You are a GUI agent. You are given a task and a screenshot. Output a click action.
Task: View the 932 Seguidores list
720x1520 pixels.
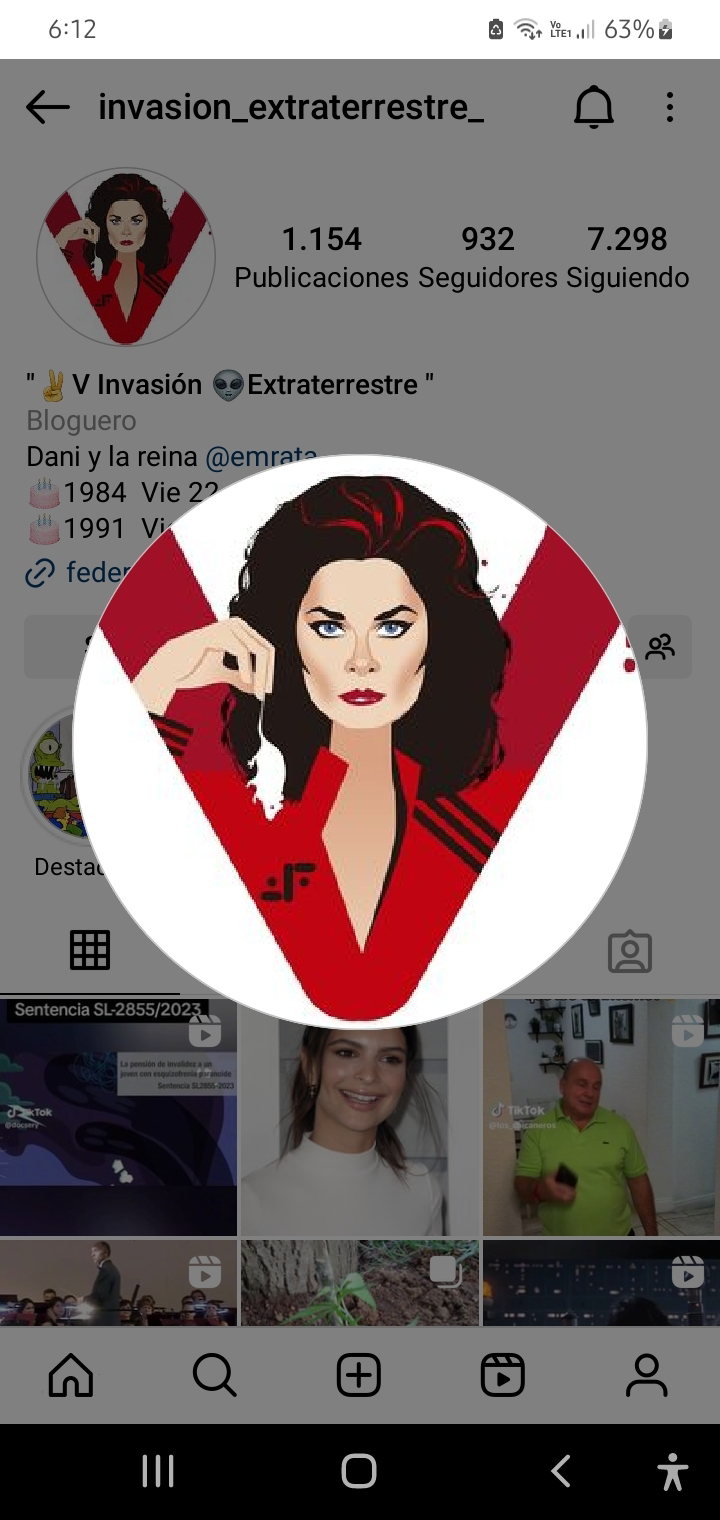click(488, 256)
